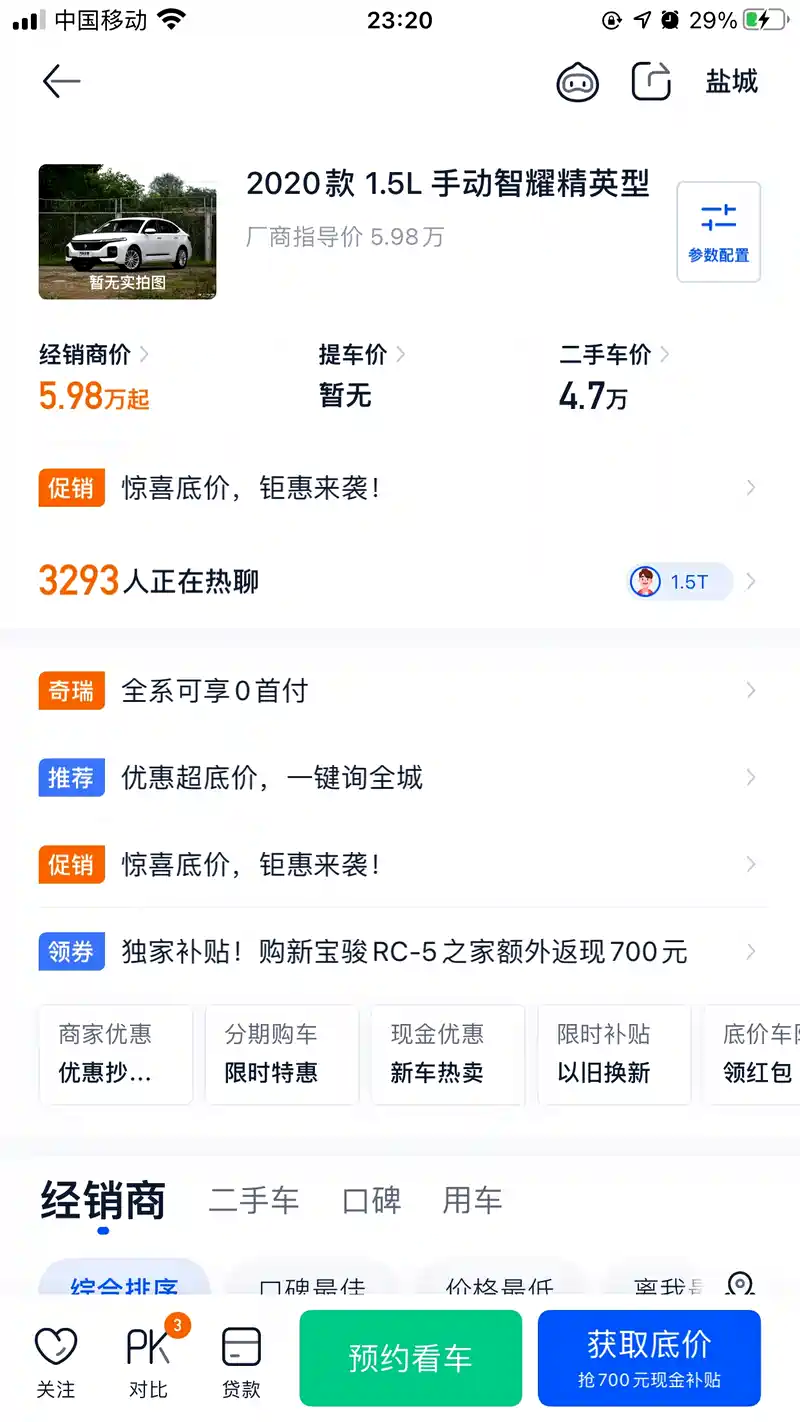Open 推荐 优惠超底价 row
The height and width of the screenshot is (1422, 800).
tap(400, 778)
